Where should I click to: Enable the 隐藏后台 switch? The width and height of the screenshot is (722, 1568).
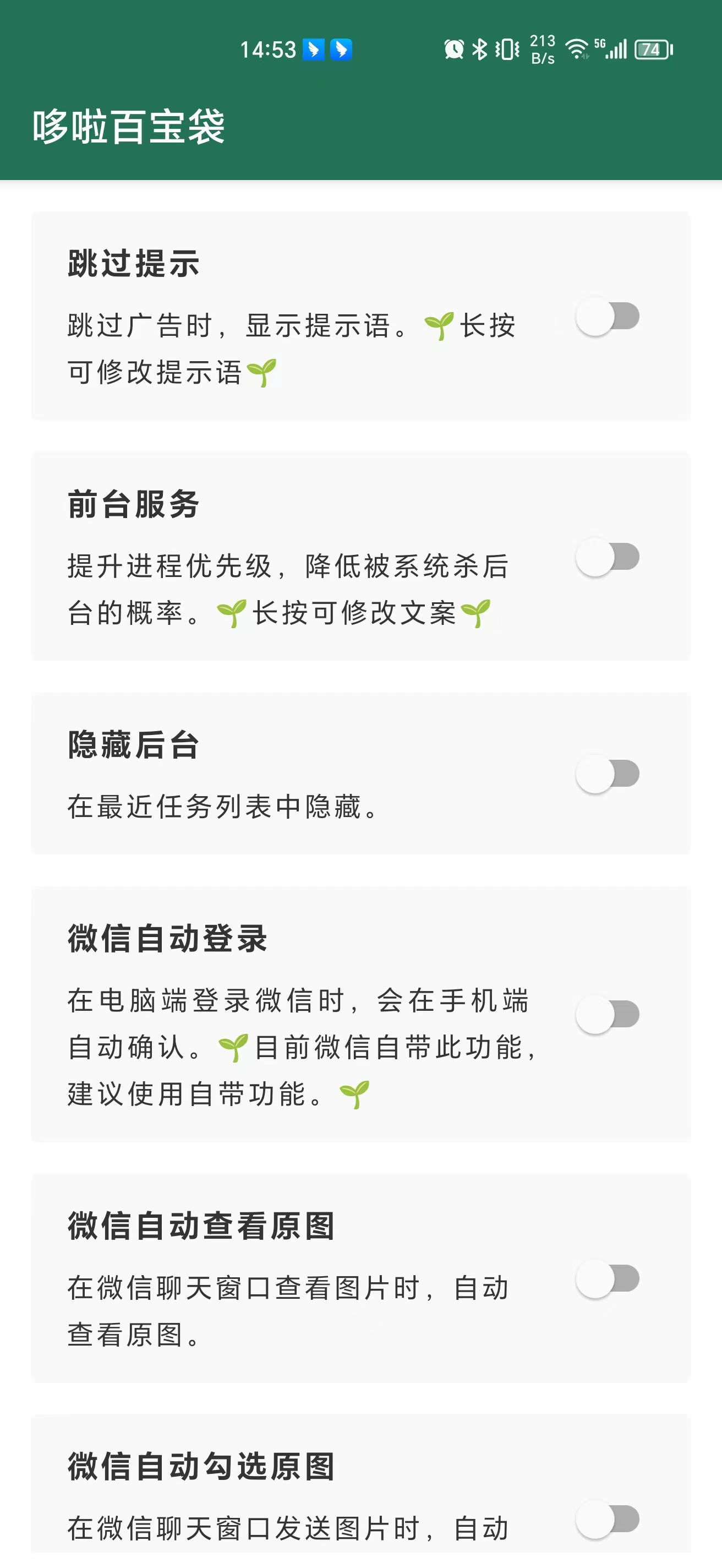607,774
